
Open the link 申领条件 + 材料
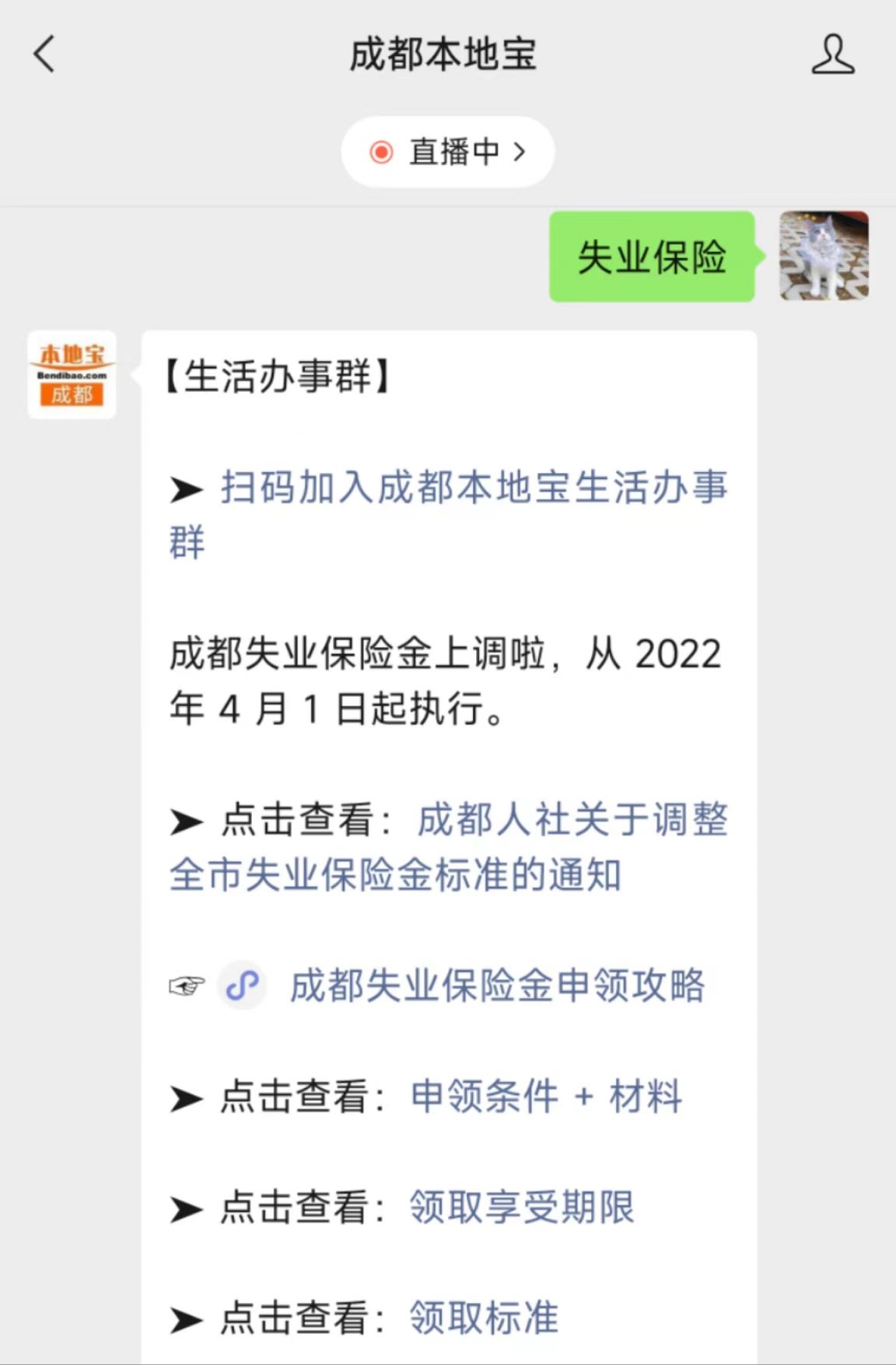(546, 1097)
